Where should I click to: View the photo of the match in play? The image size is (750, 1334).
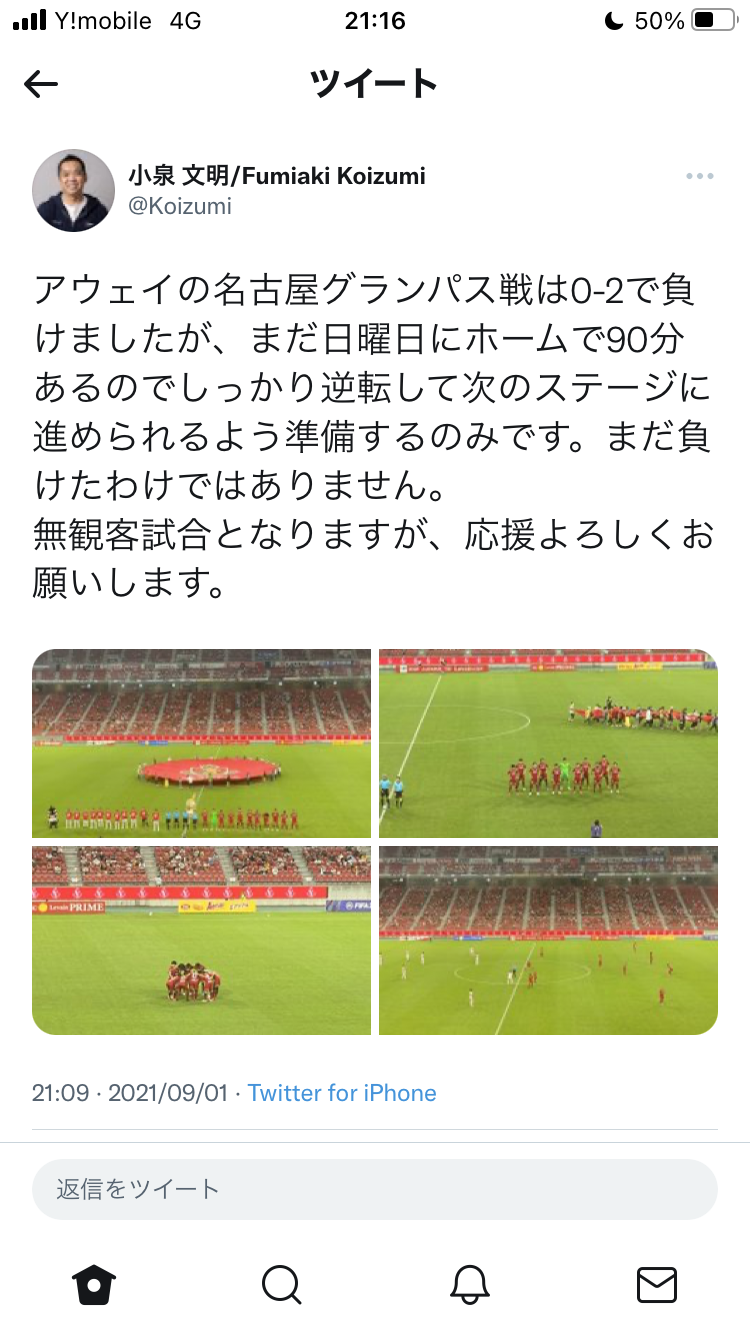[x=548, y=940]
